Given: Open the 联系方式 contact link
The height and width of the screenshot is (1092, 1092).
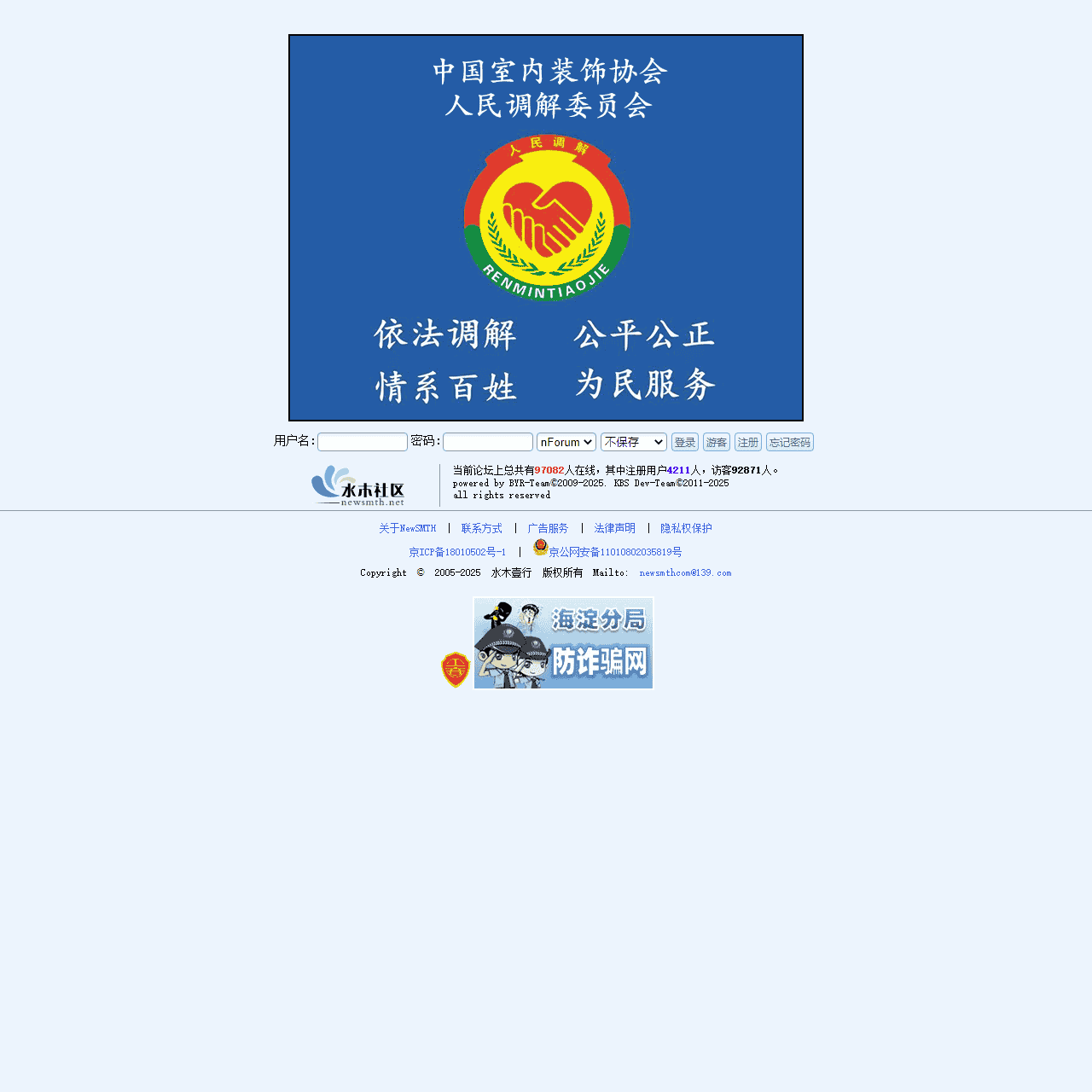Looking at the screenshot, I should tap(482, 529).
